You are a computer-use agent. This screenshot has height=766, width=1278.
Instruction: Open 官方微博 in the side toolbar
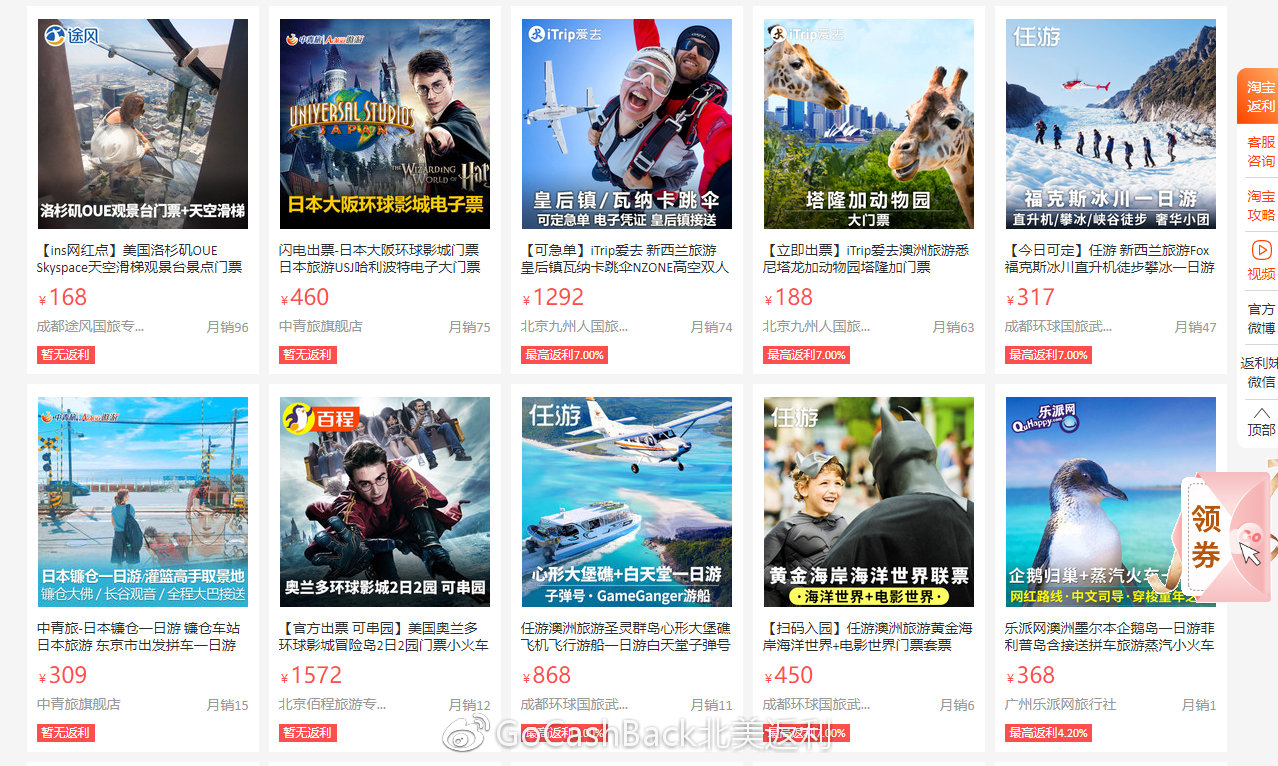(x=1260, y=318)
